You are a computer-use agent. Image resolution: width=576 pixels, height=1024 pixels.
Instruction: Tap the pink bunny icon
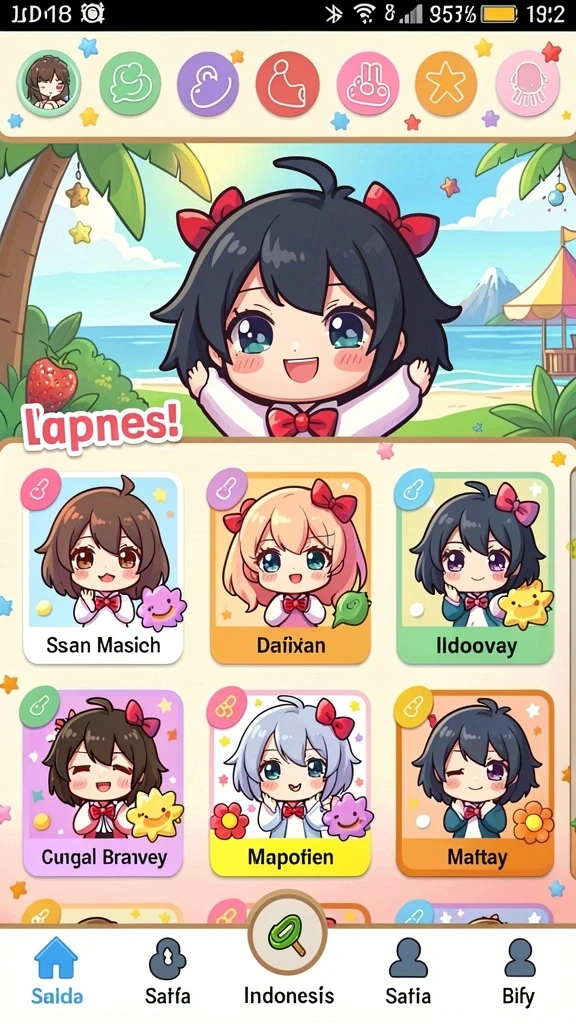point(368,83)
